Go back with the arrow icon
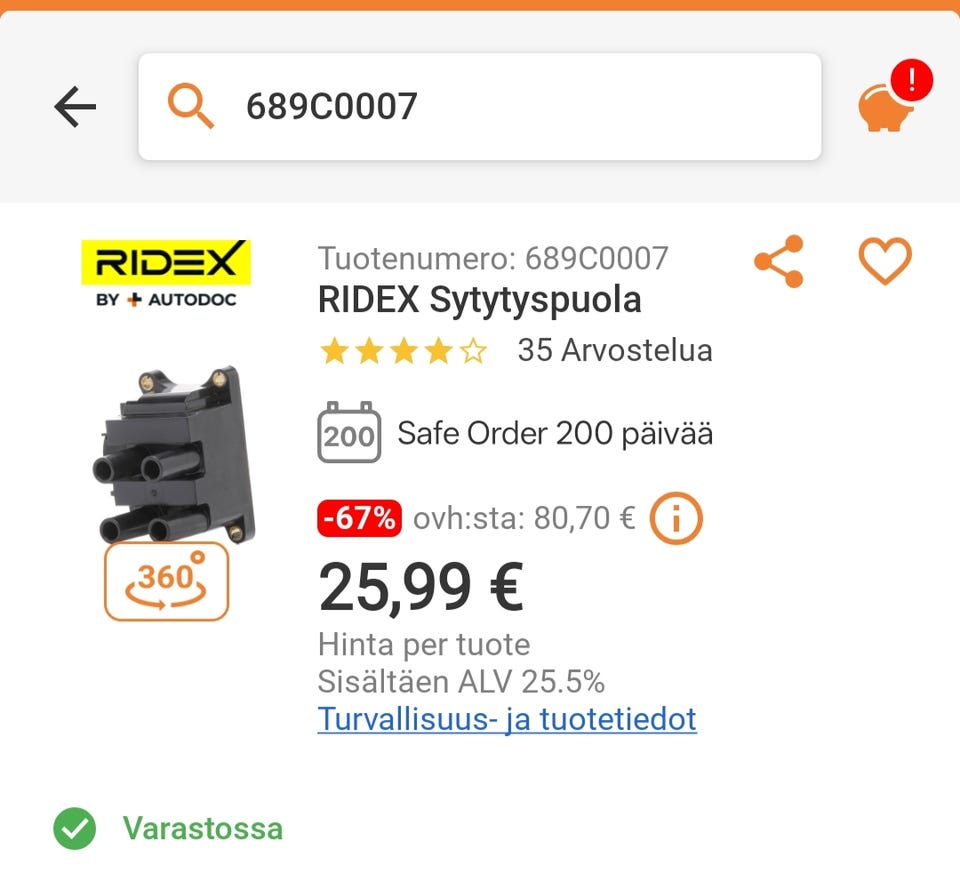Screen dimensions: 960x873 click(x=75, y=107)
